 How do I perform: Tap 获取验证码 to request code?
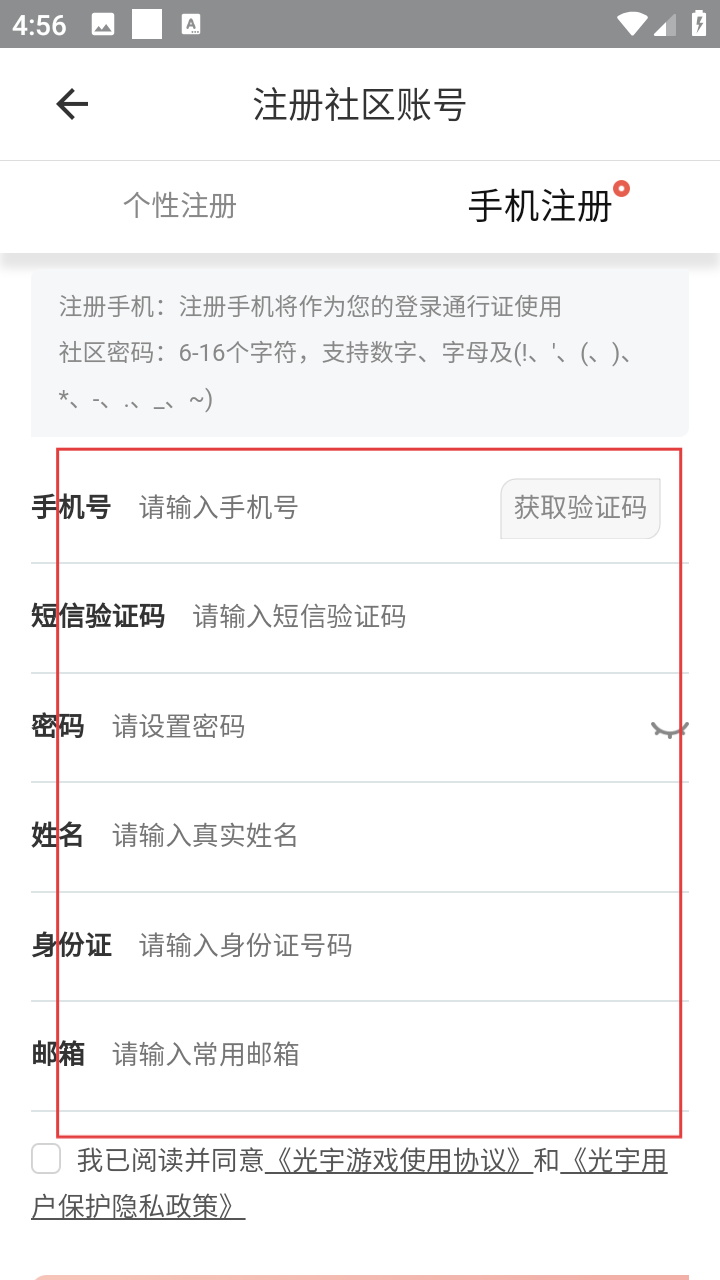[x=580, y=508]
